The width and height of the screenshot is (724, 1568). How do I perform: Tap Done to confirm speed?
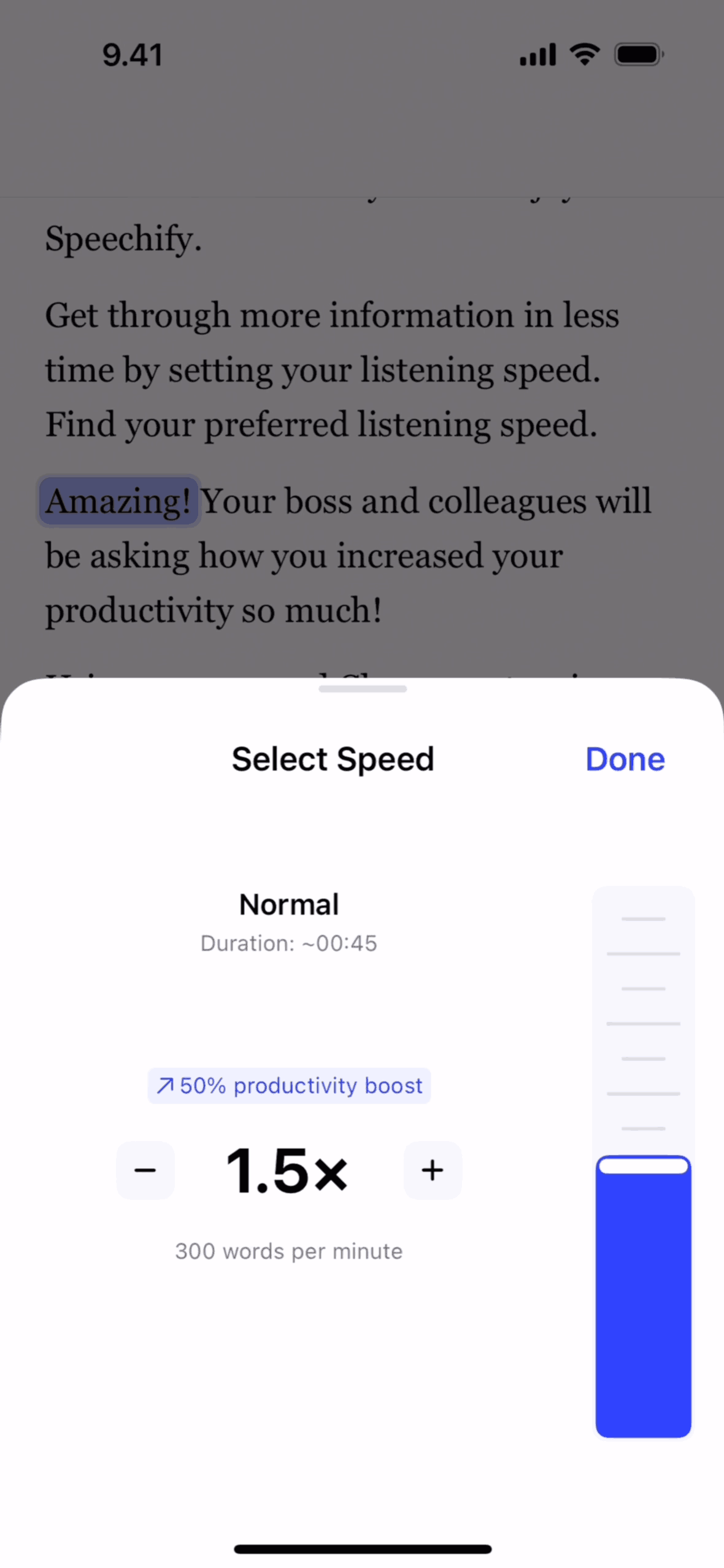click(x=625, y=759)
